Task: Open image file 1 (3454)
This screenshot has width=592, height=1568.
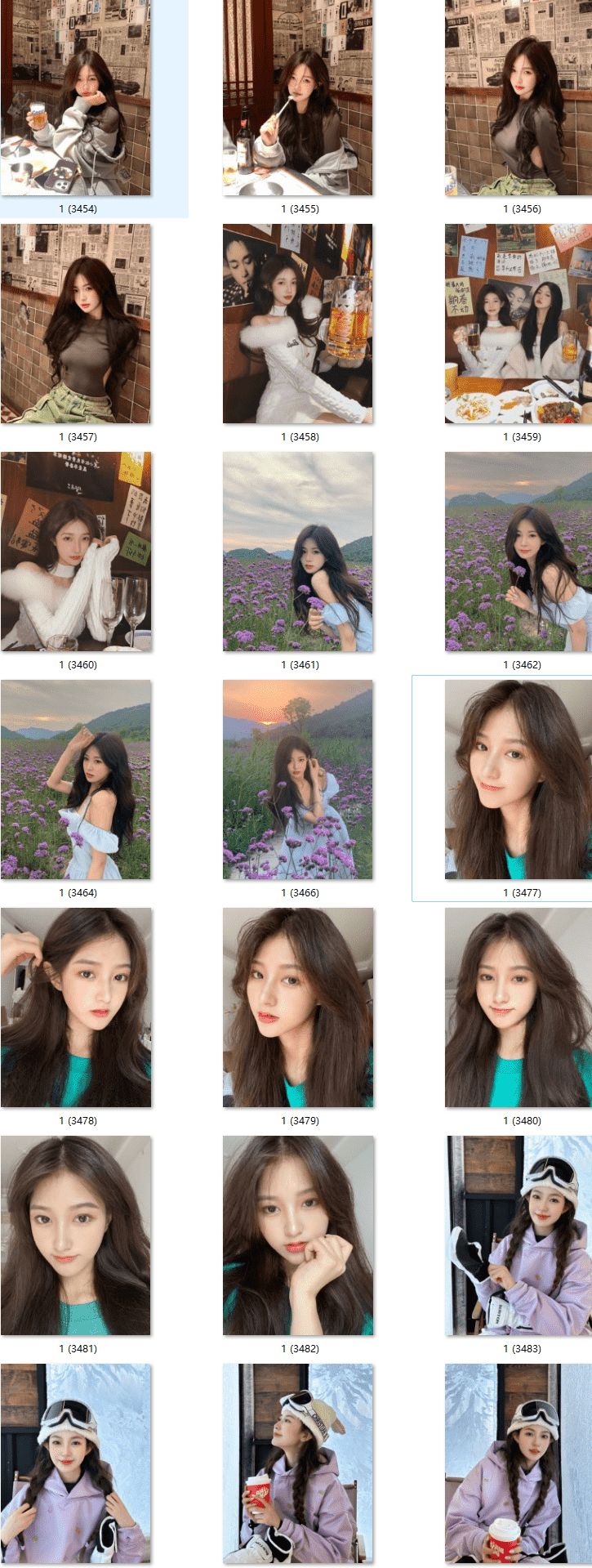Action: [x=76, y=98]
